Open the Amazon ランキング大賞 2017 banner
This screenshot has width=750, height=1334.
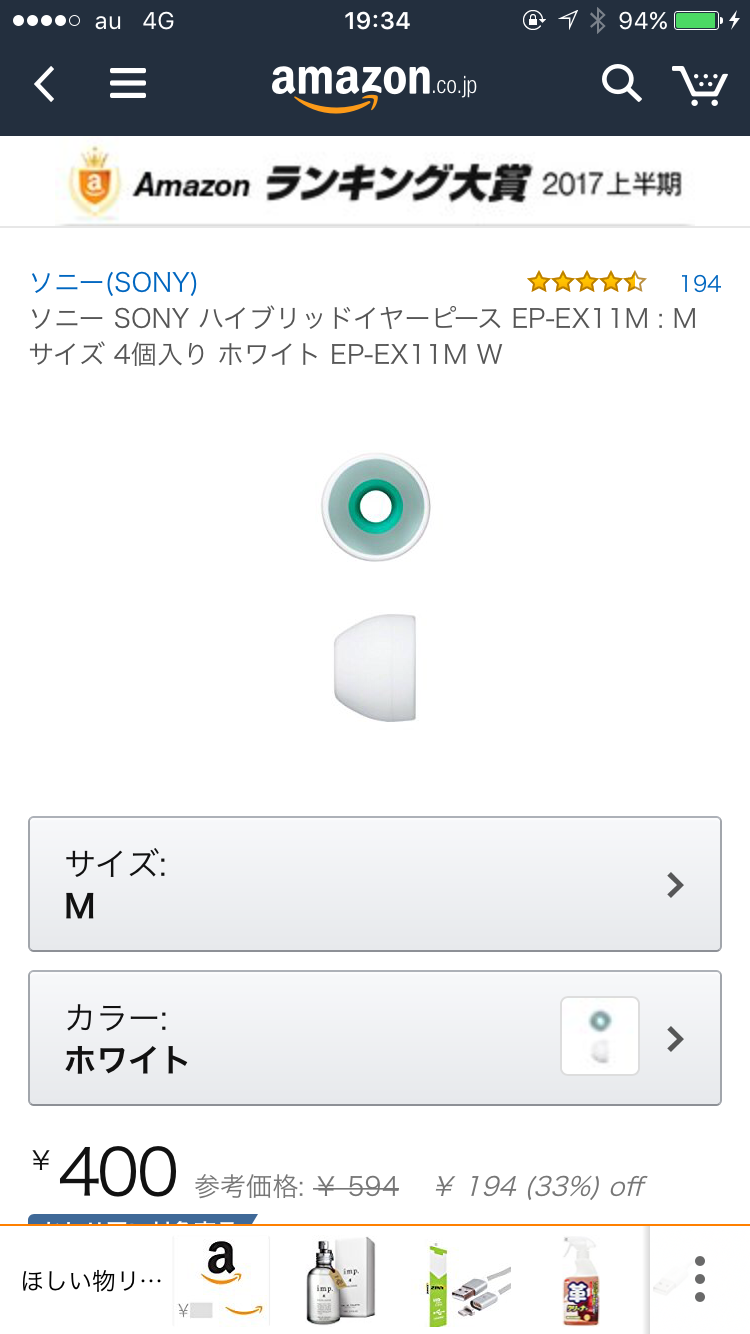click(x=375, y=183)
